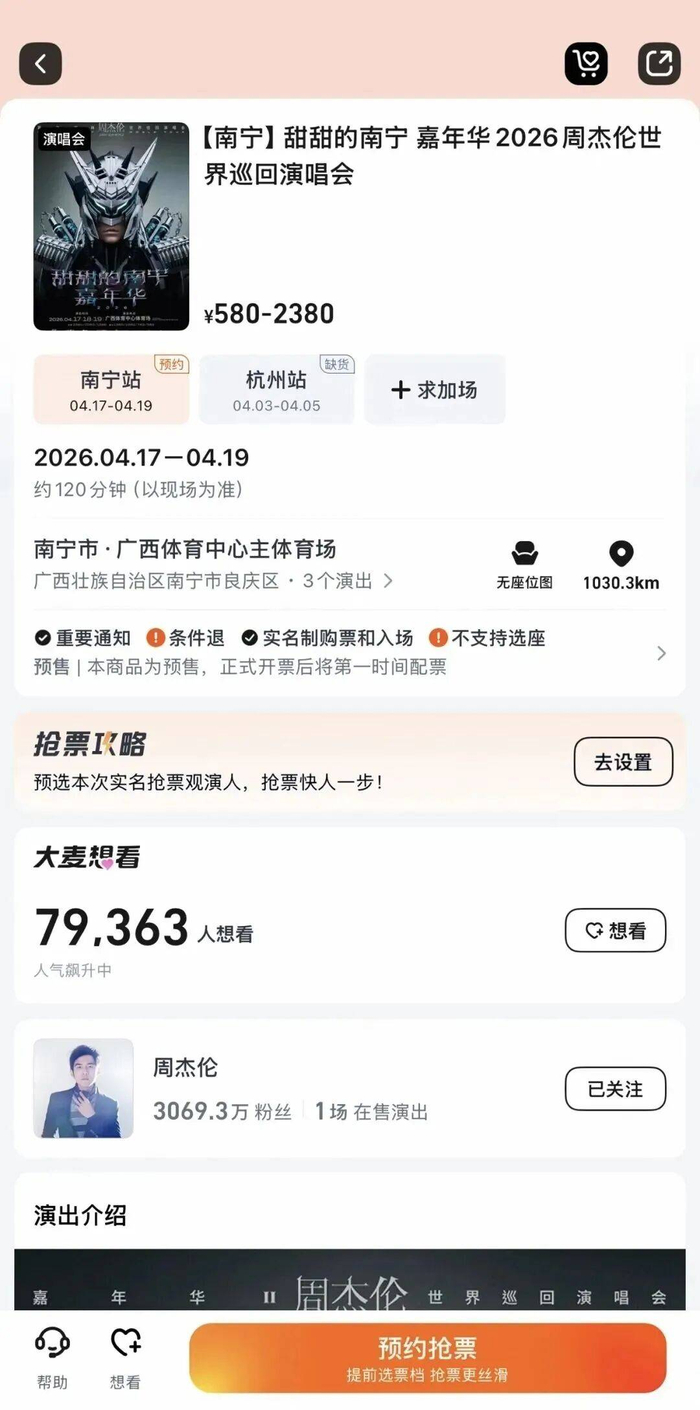700x1410 pixels.
Task: Switch to the 杭州站 tour stop
Action: [x=277, y=389]
